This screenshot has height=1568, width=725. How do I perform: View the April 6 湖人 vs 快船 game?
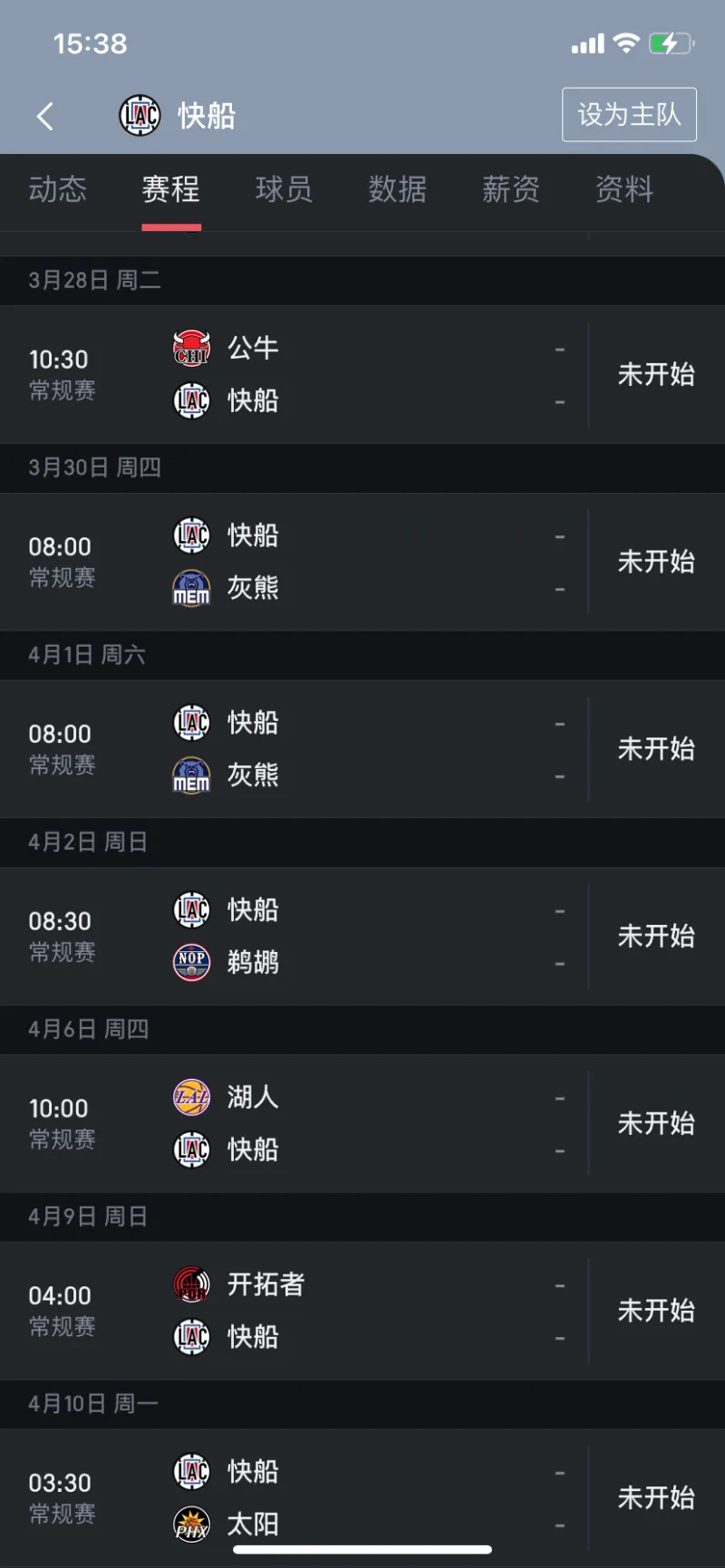(362, 1123)
